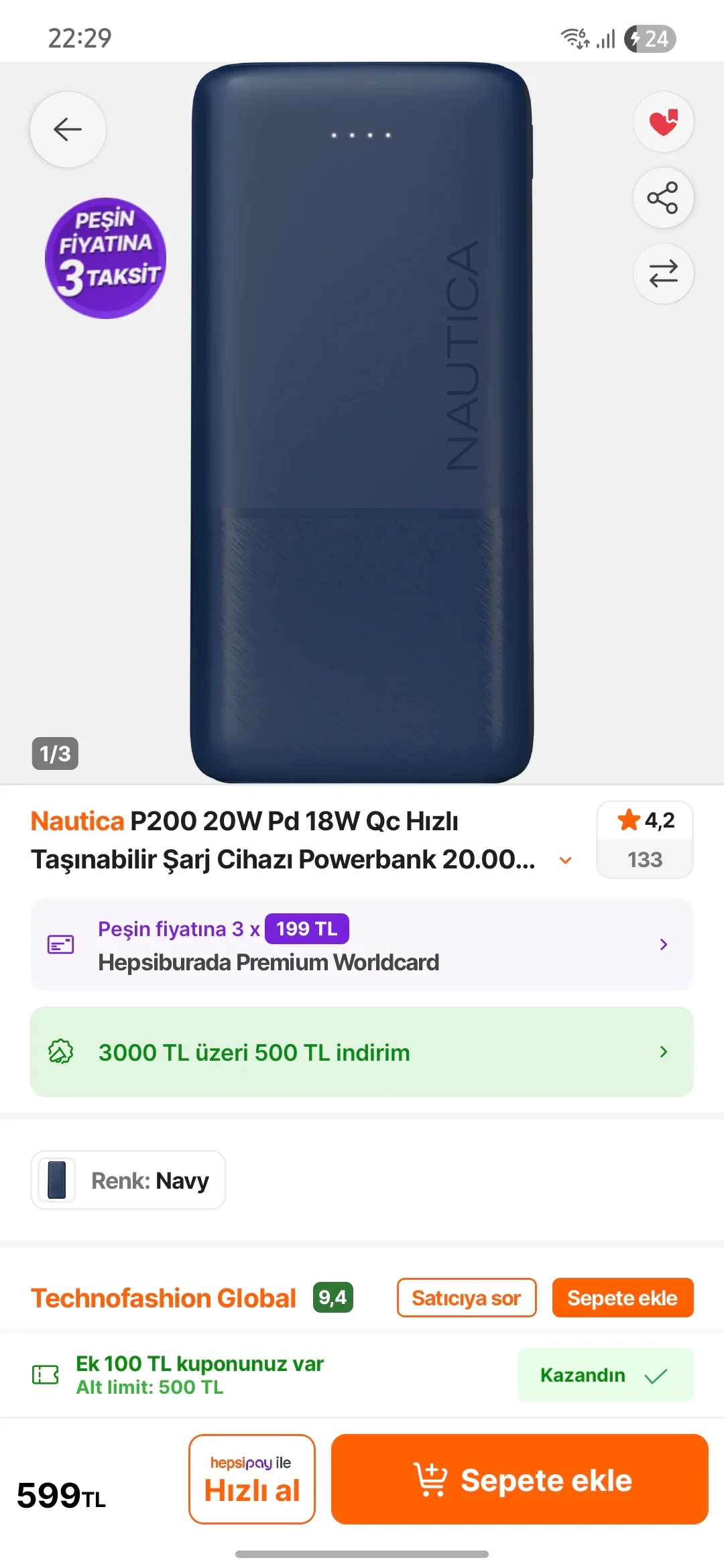Open Technofashion Global seller page
Screen dimensions: 724x1568
(164, 1298)
